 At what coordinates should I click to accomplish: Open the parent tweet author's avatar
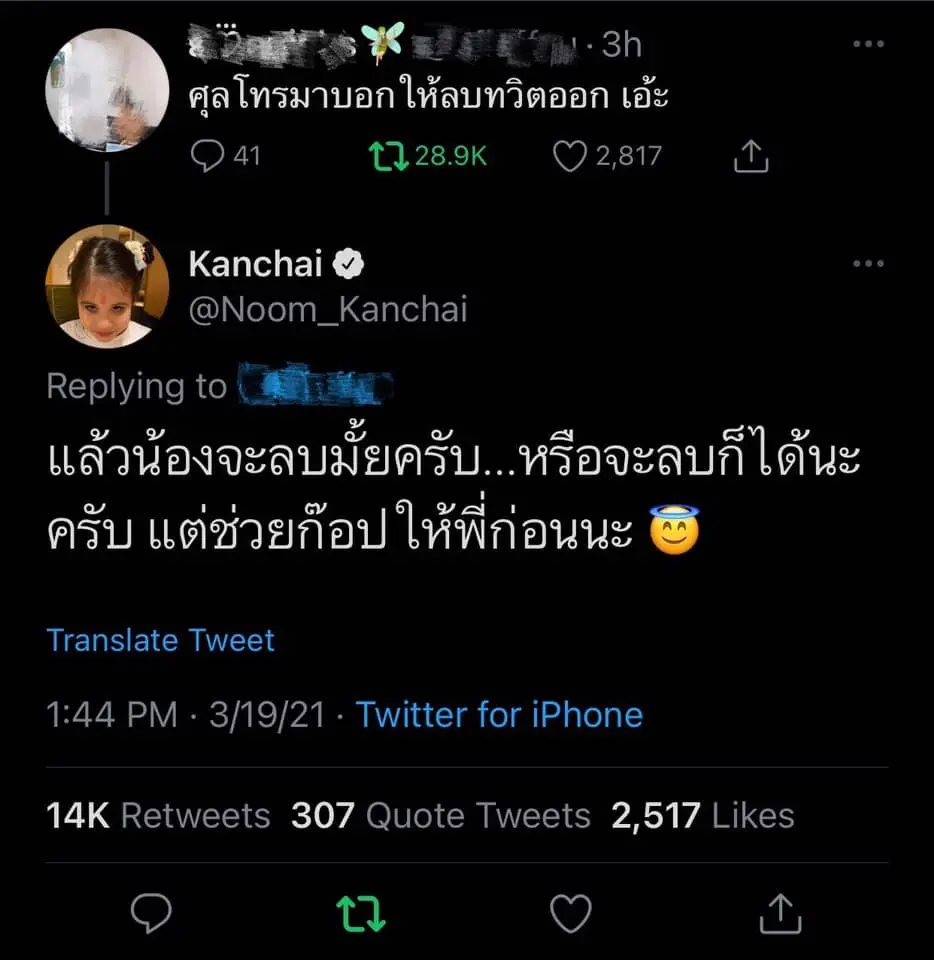coord(106,88)
